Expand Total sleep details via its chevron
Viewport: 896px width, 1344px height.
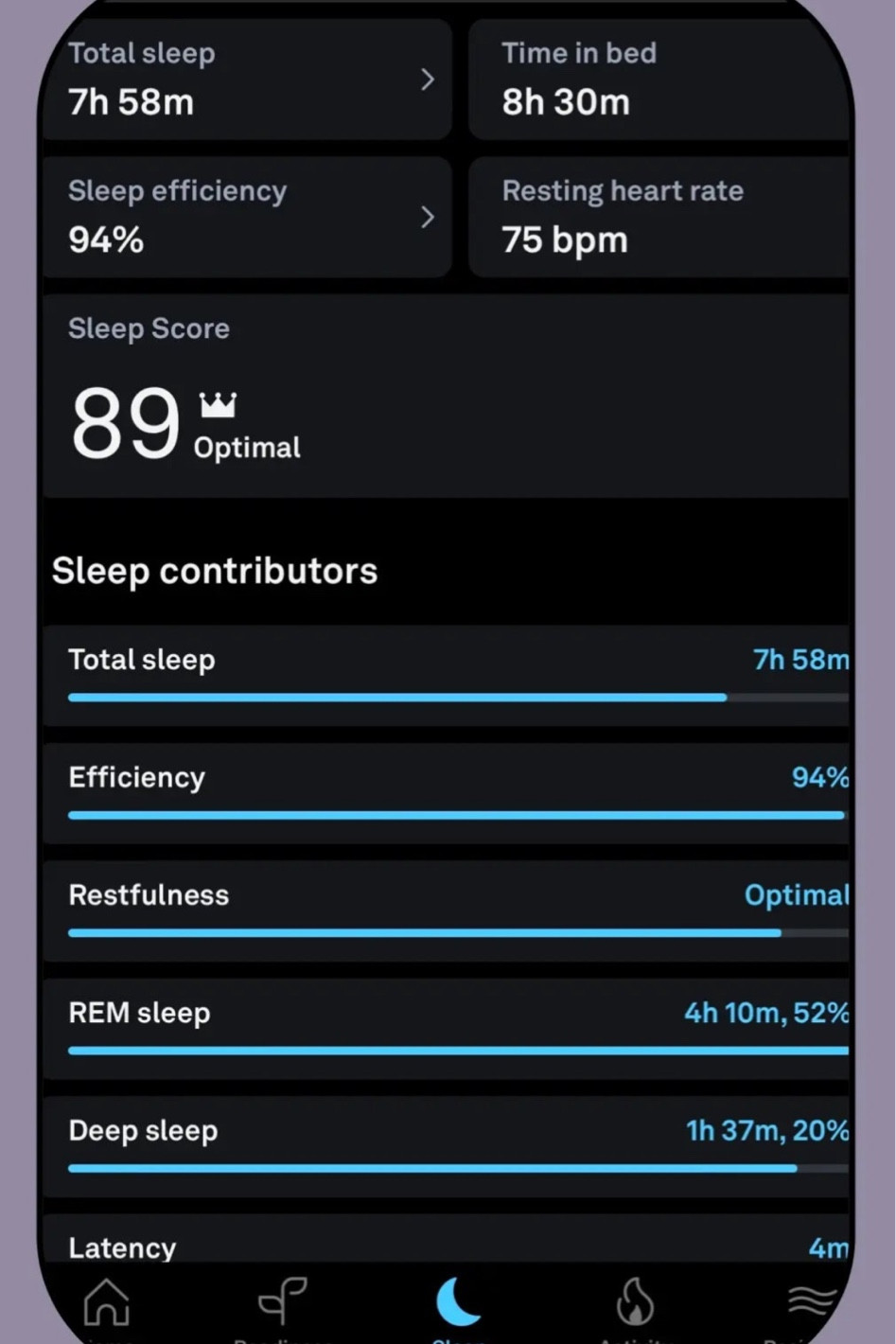pyautogui.click(x=428, y=80)
